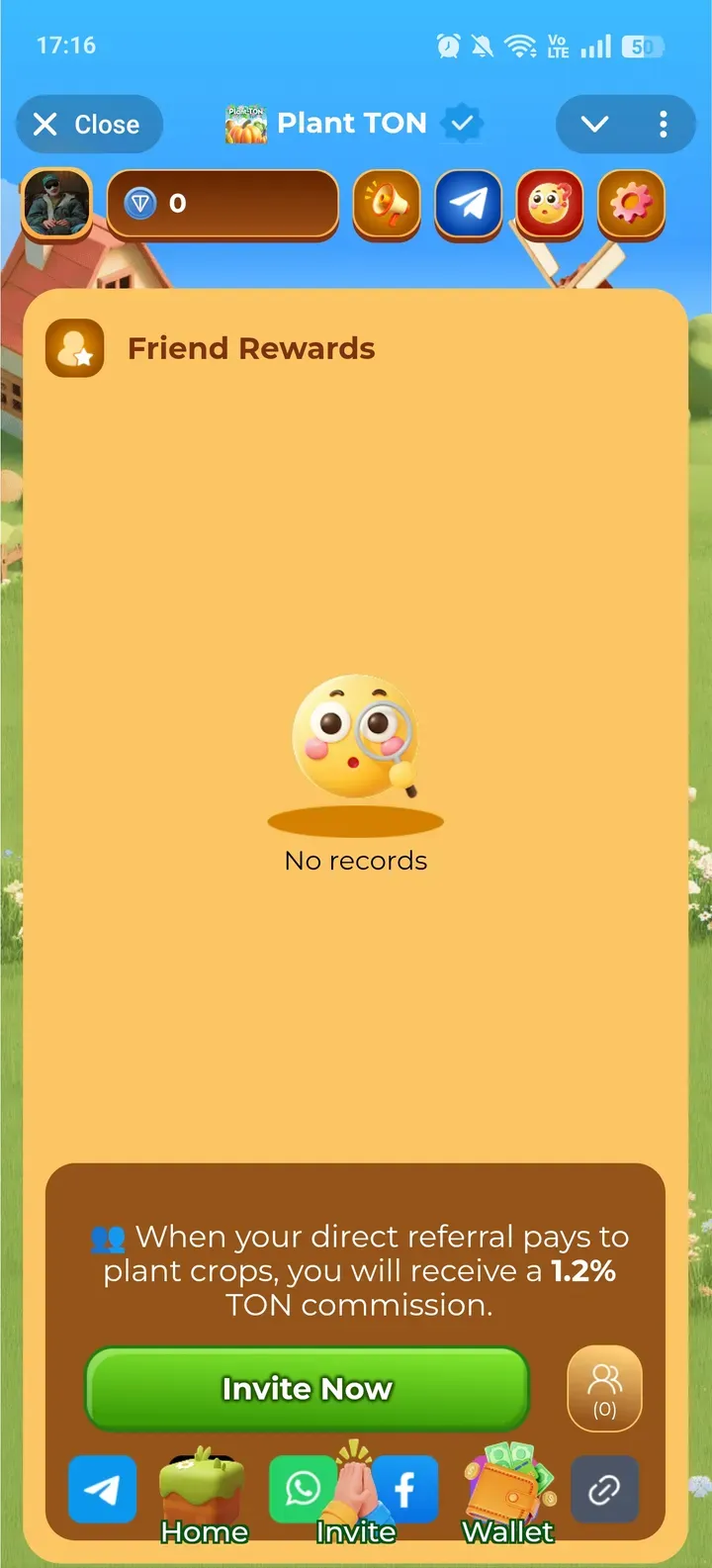The height and width of the screenshot is (1568, 712).
Task: Open the referral counter showing (0)
Action: tap(604, 1389)
